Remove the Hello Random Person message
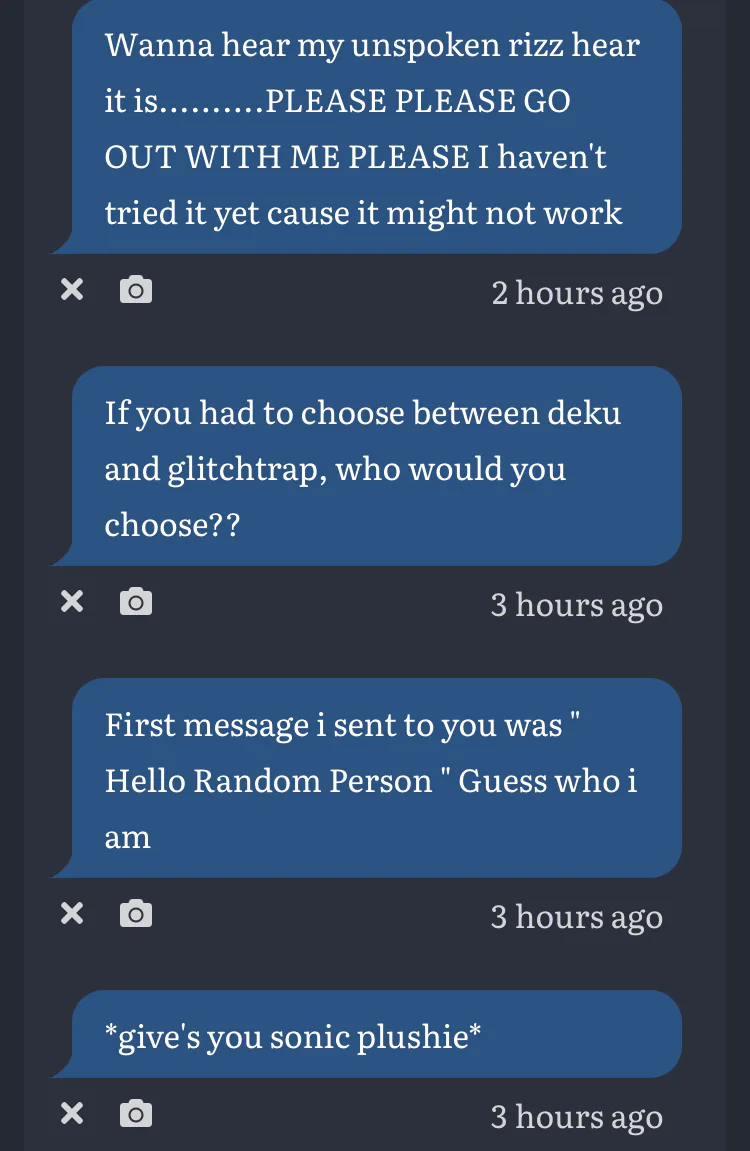Image resolution: width=750 pixels, height=1151 pixels. 72,914
